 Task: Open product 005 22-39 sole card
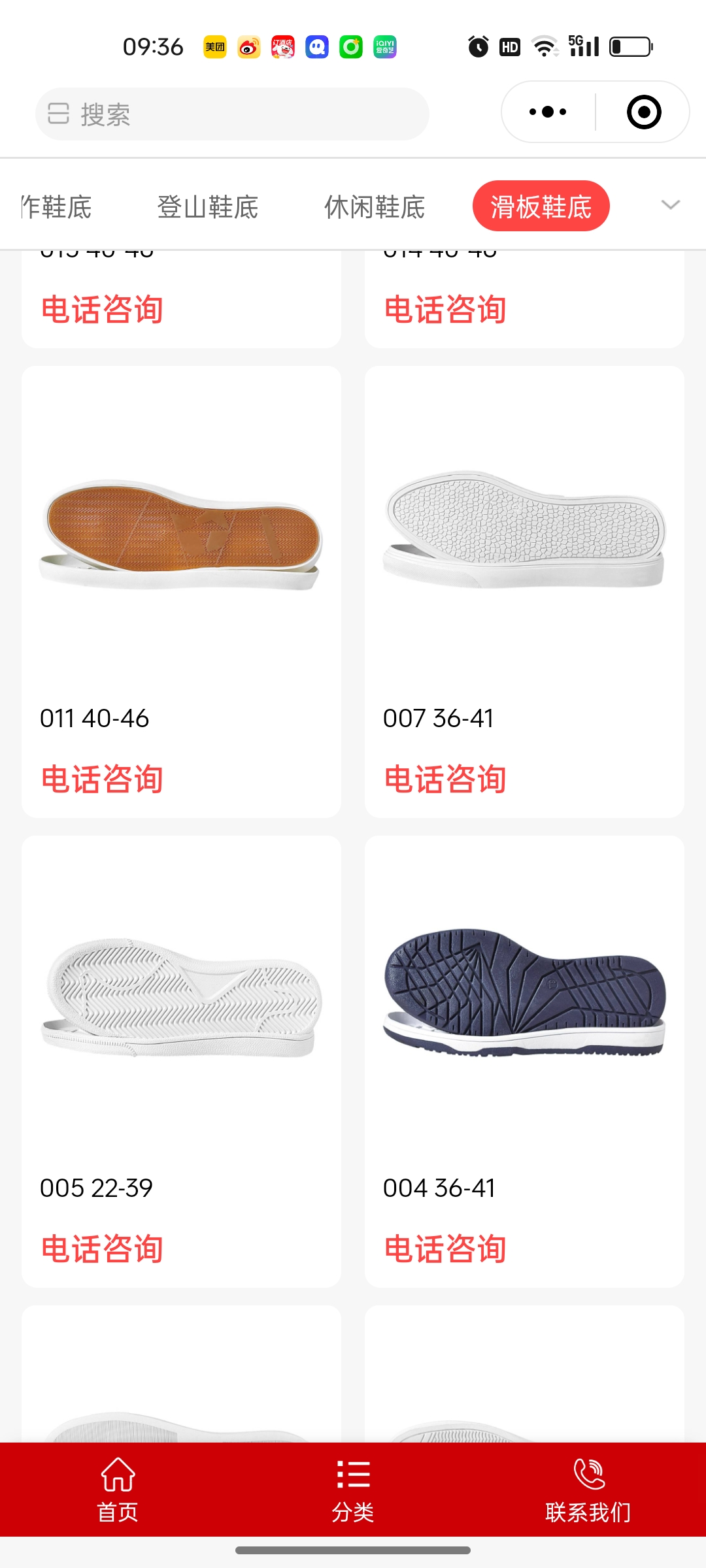coord(181,1000)
